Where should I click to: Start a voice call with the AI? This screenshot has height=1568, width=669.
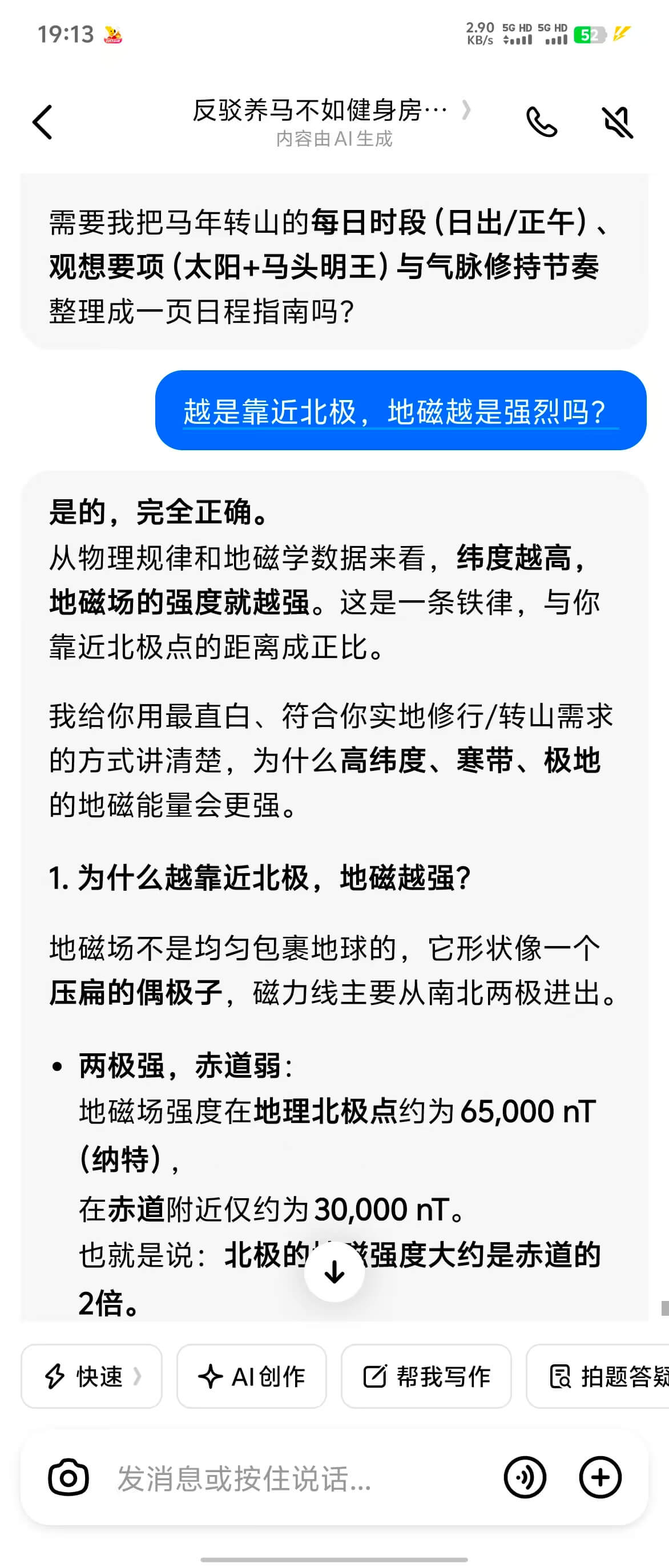(x=541, y=122)
